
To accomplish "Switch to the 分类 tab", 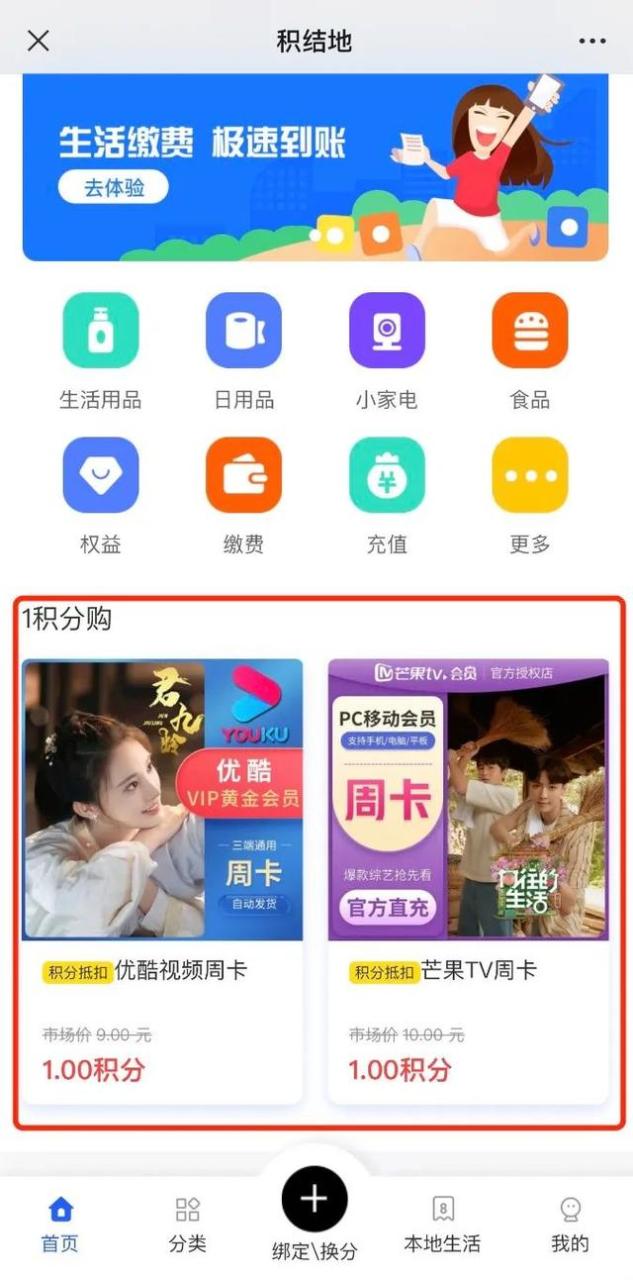I will pos(187,1224).
